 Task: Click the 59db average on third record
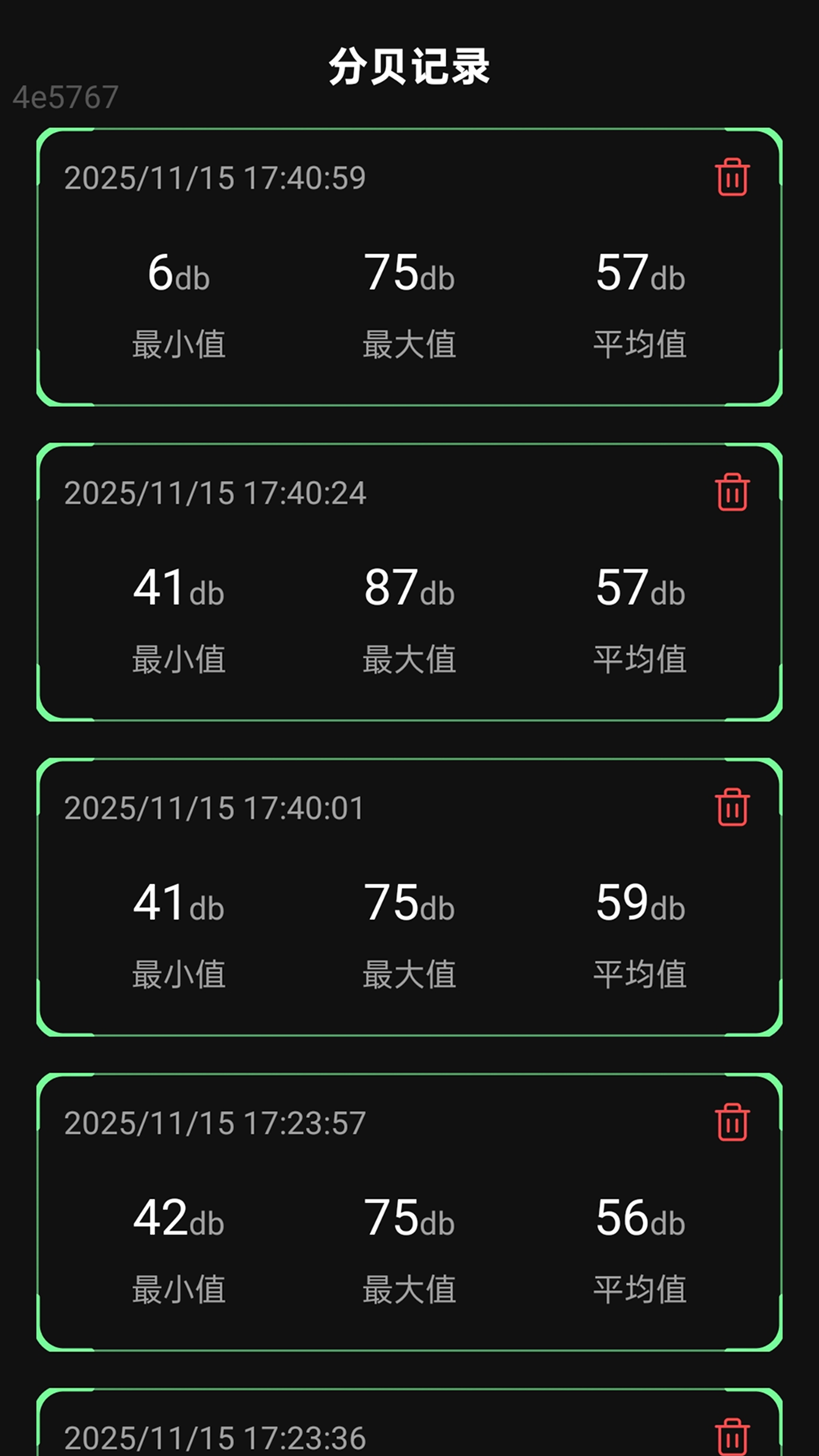coord(639,904)
